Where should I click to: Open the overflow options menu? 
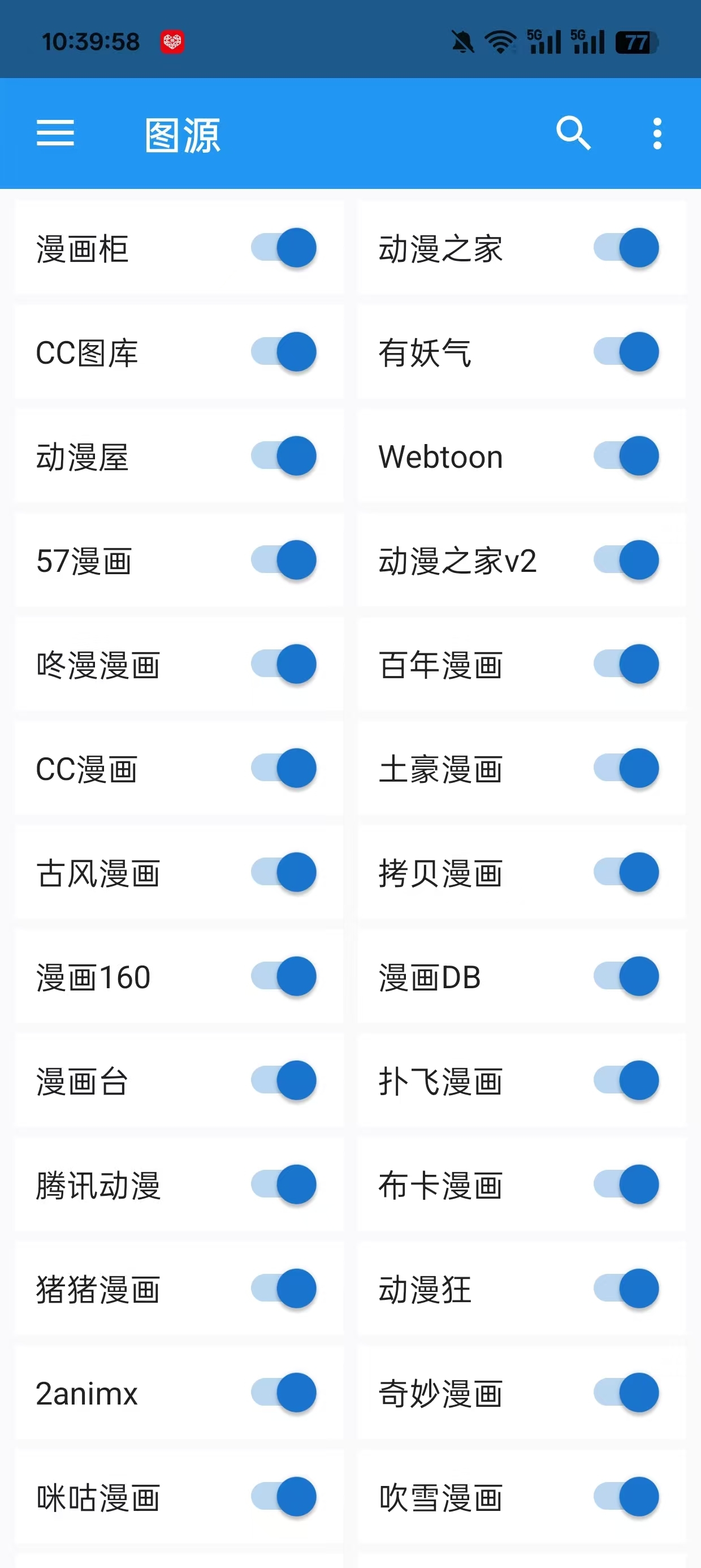pos(656,135)
